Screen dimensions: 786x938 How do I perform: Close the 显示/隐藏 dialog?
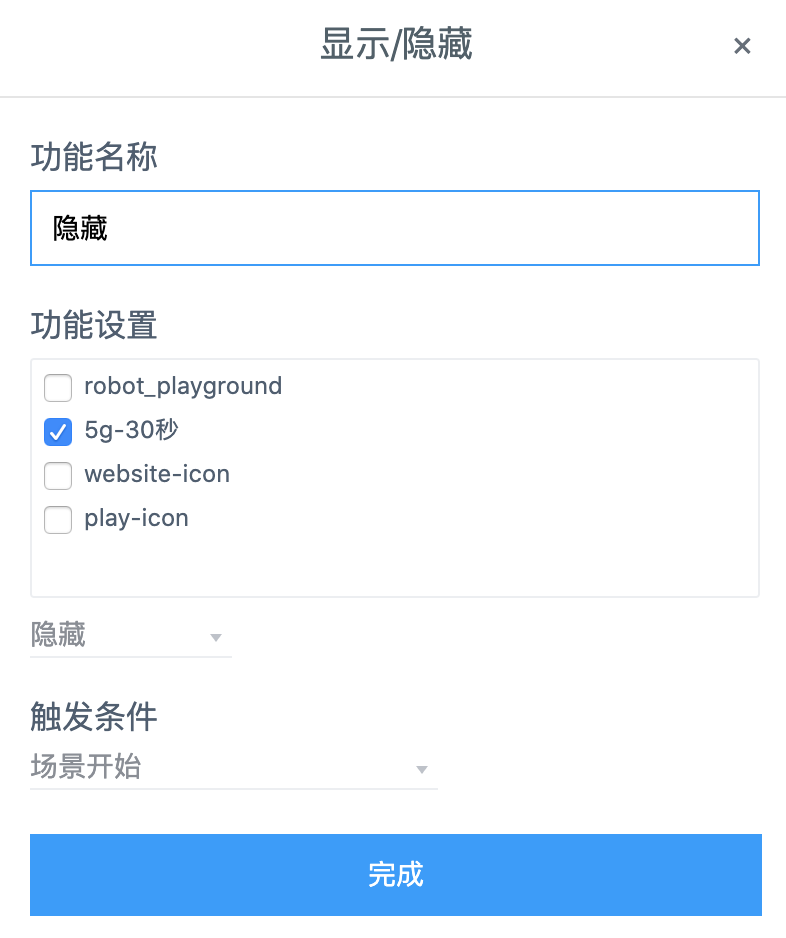click(742, 46)
